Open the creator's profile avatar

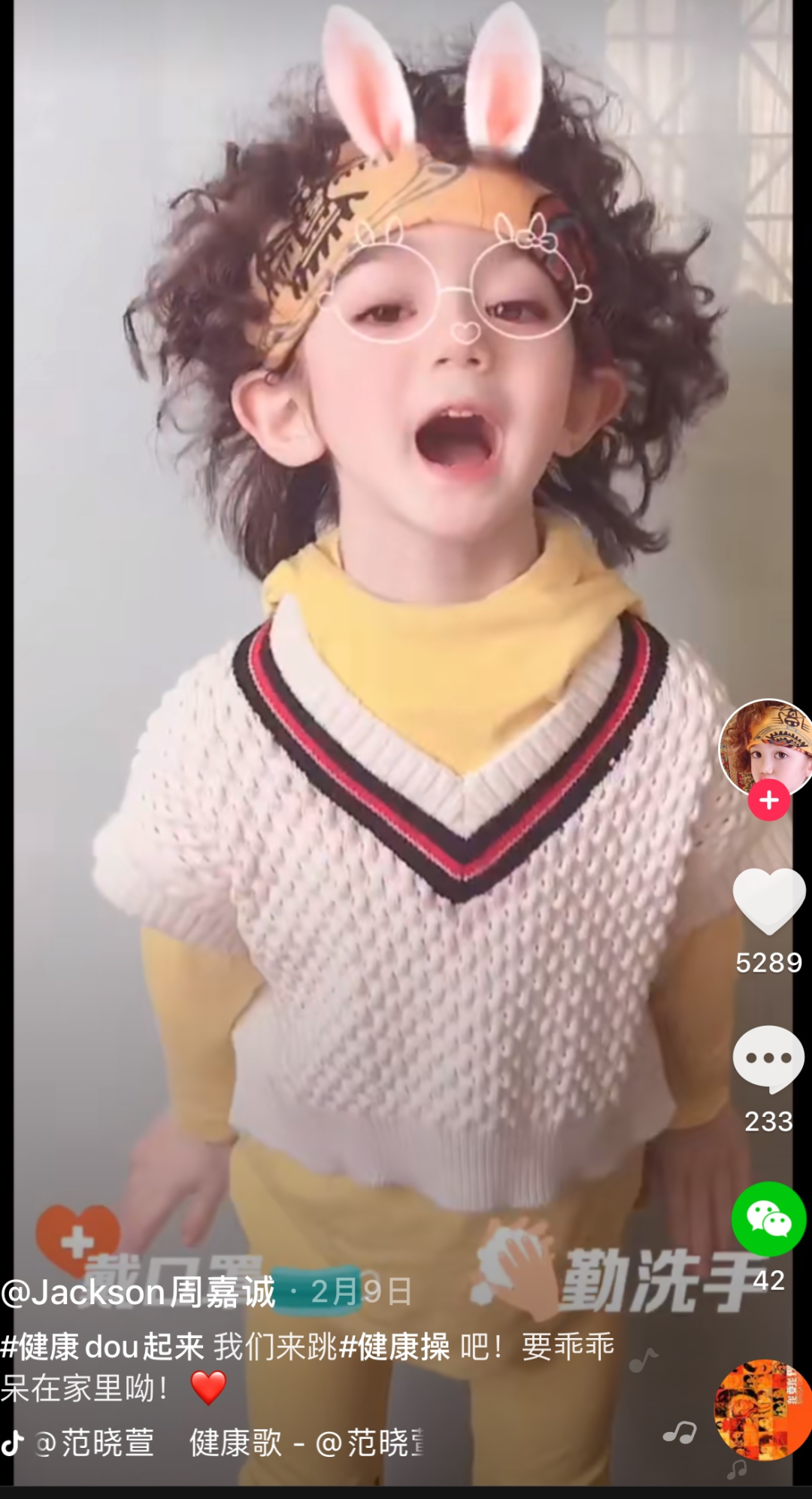coord(767,746)
